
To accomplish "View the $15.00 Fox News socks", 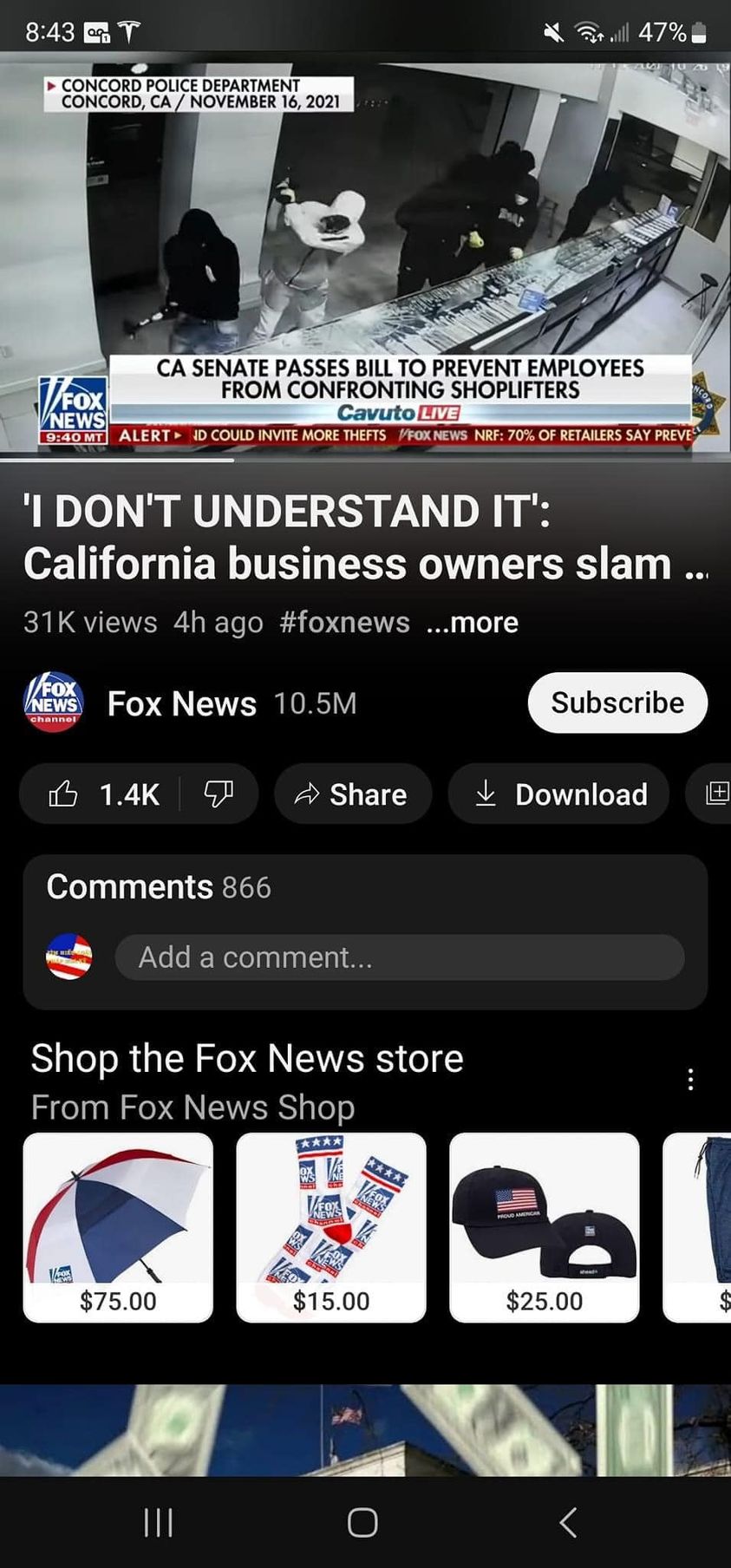I will (x=331, y=1226).
